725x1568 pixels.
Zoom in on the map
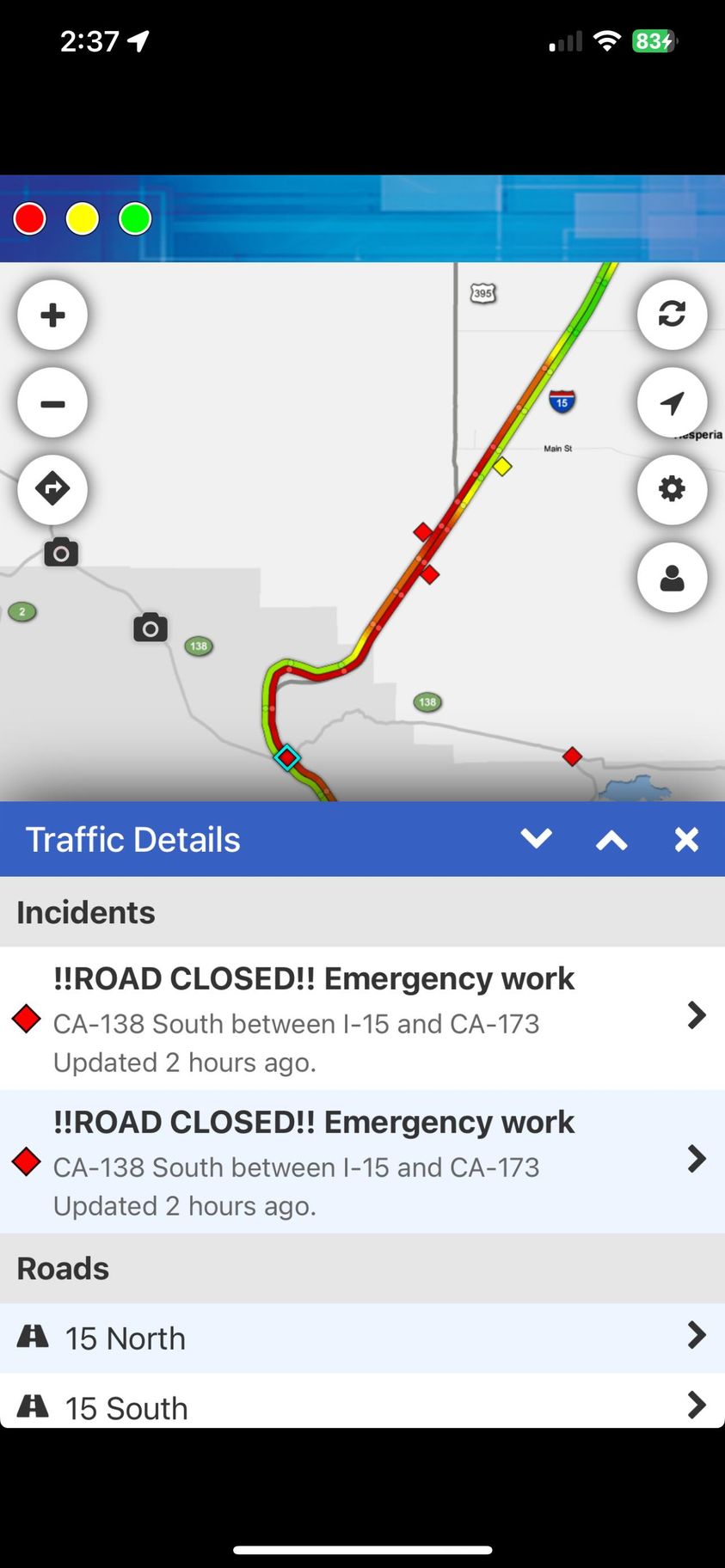coord(52,315)
